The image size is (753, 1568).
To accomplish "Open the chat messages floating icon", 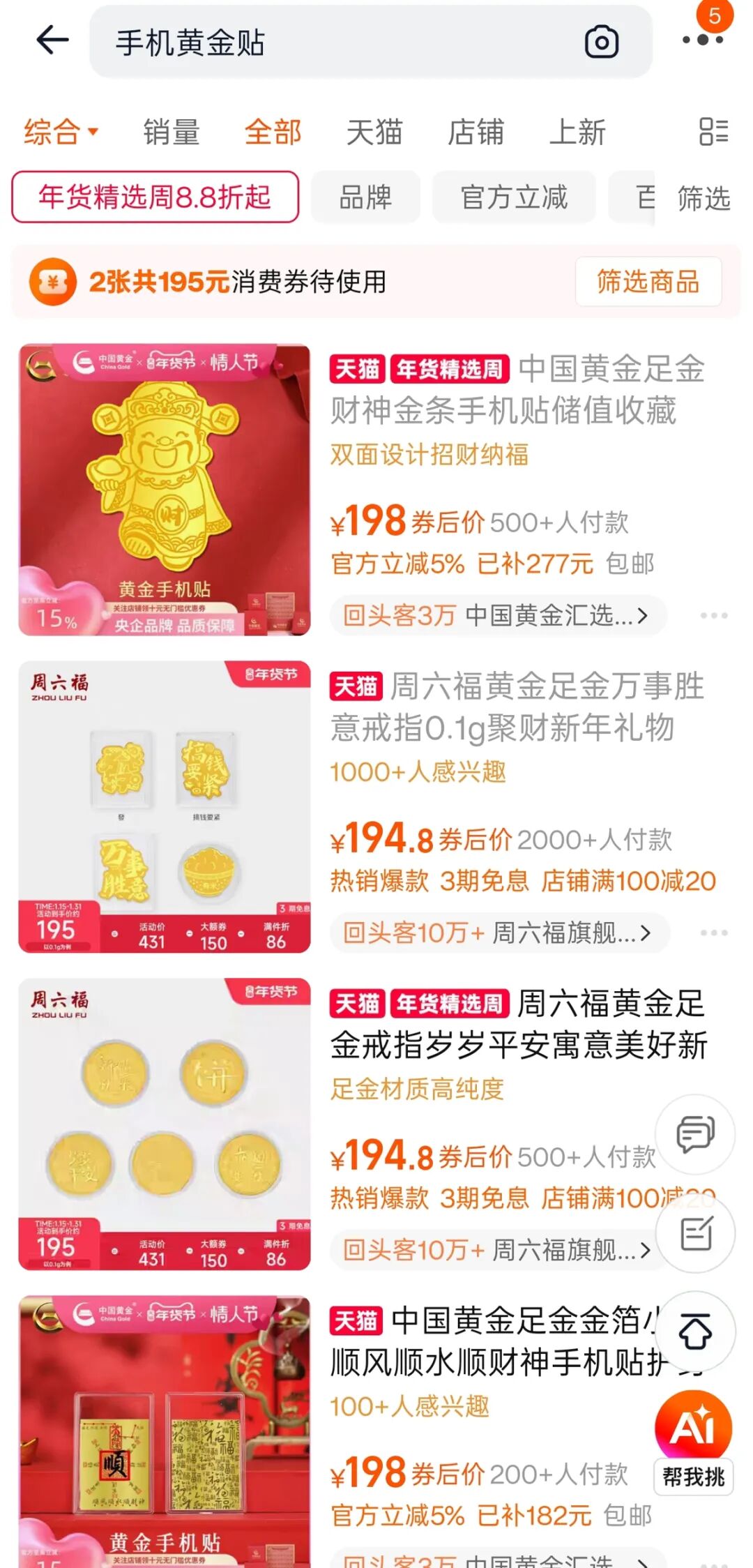I will (695, 1133).
